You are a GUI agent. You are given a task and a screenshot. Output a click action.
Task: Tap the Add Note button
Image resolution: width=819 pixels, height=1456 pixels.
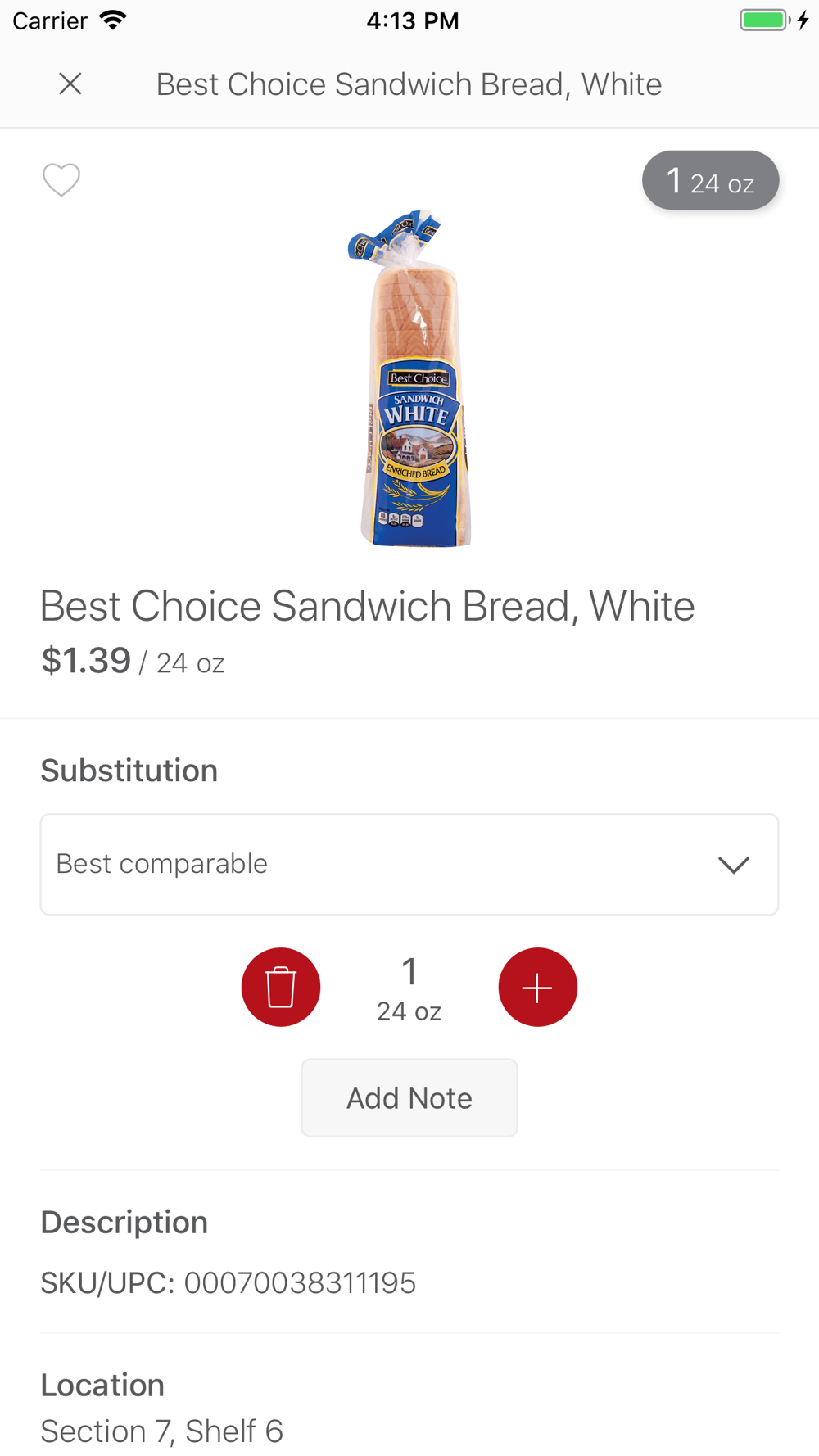coord(409,1097)
